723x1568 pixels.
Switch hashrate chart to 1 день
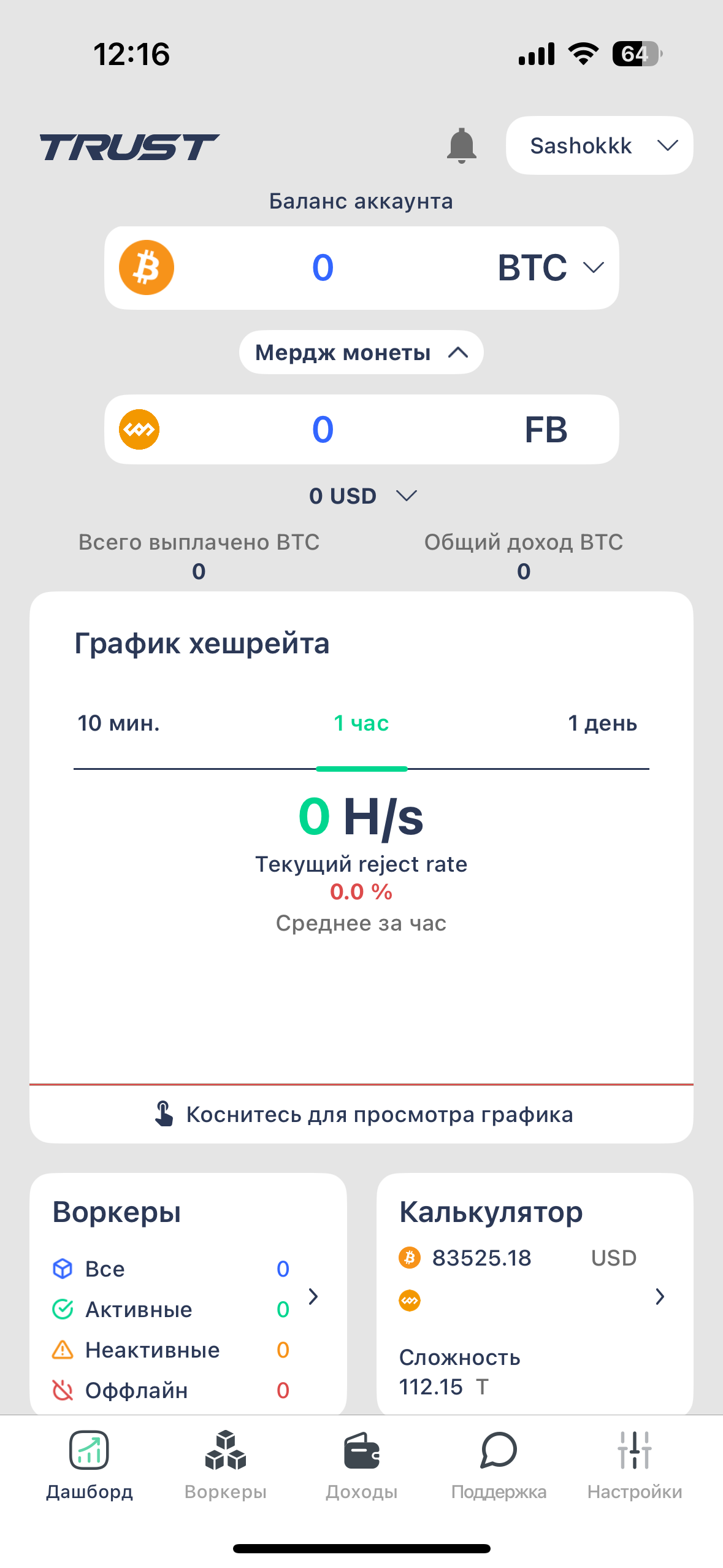tap(602, 723)
